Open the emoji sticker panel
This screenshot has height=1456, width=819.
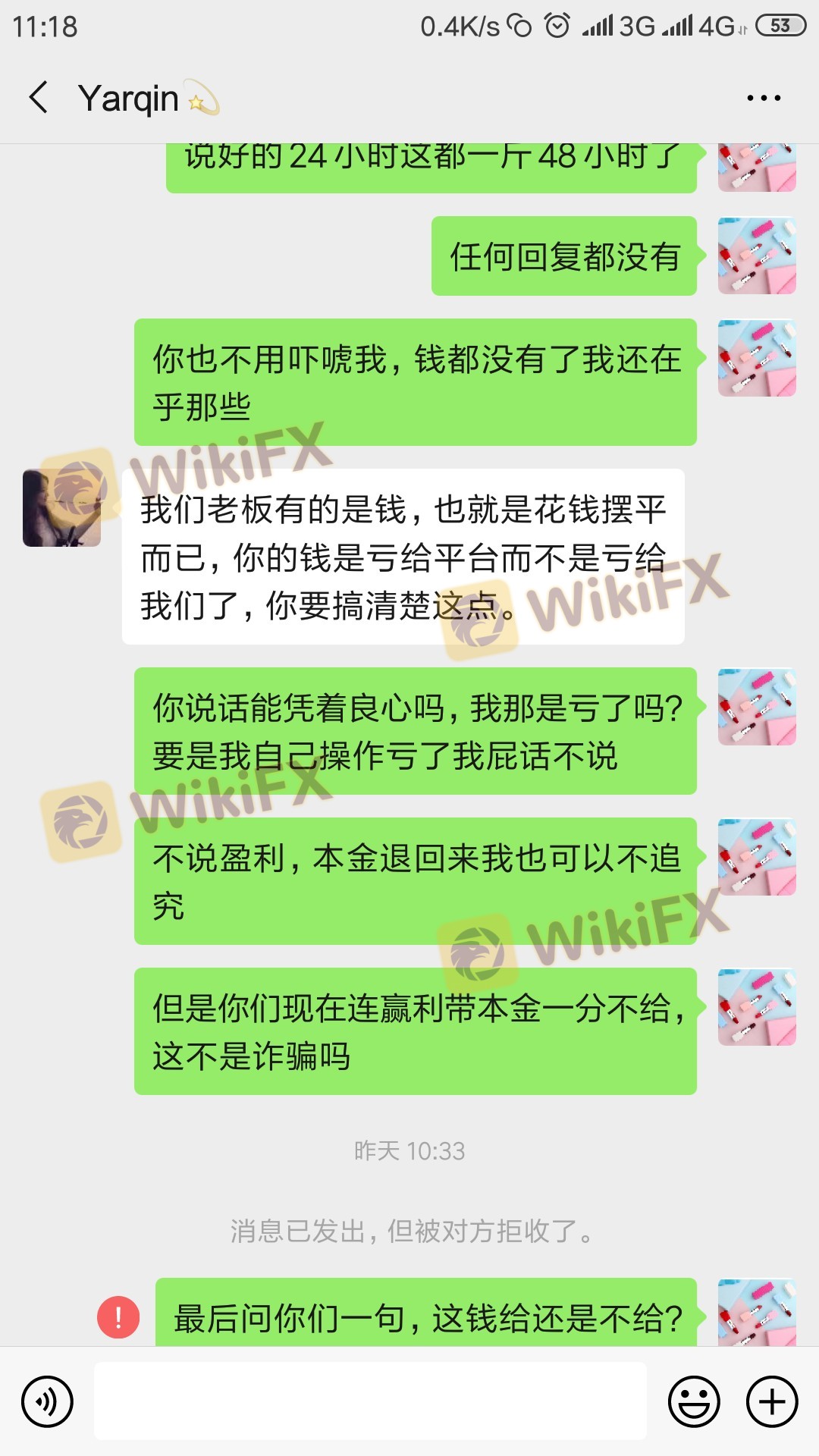point(693,1401)
